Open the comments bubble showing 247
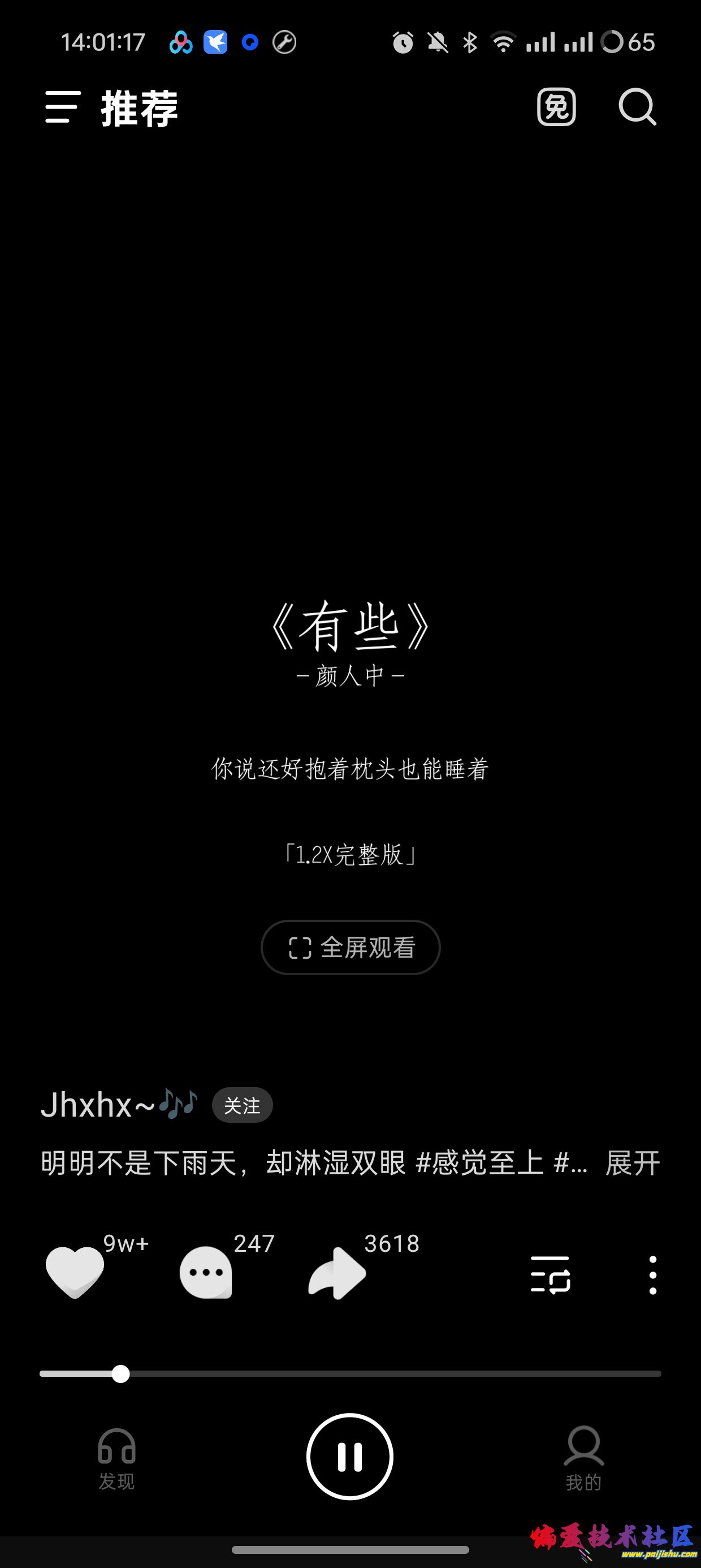 click(206, 1272)
